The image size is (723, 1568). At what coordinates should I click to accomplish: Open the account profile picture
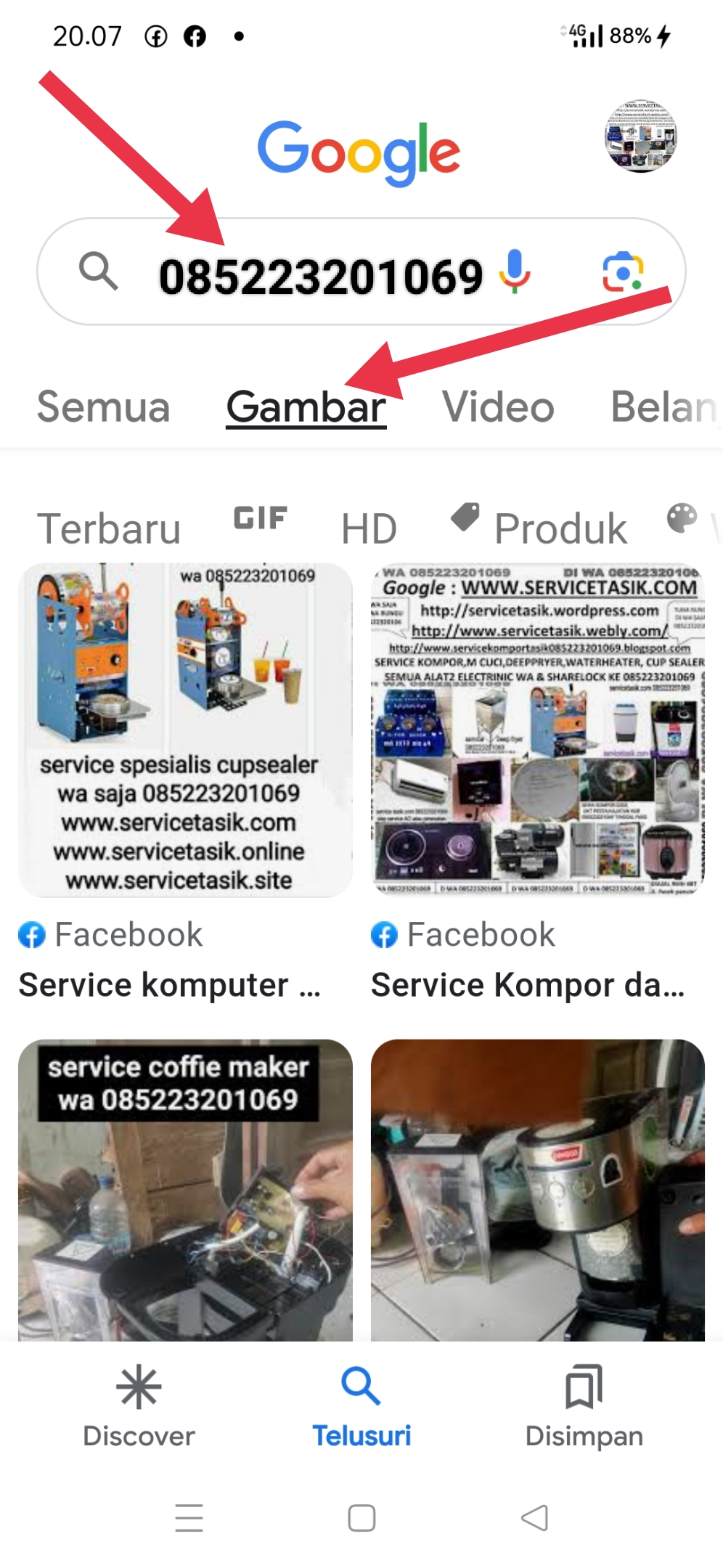pyautogui.click(x=640, y=136)
